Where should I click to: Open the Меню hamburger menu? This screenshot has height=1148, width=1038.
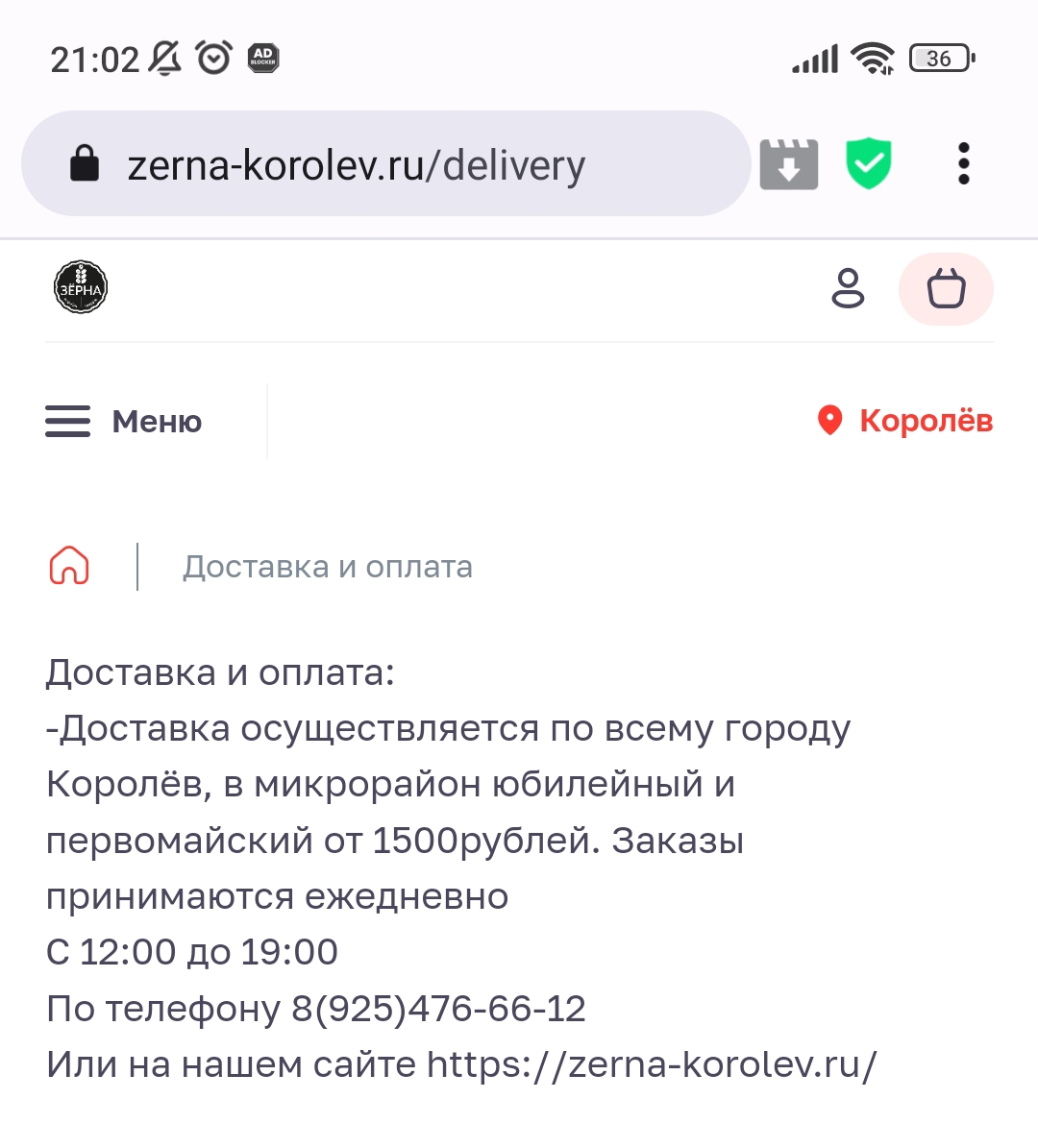(123, 421)
